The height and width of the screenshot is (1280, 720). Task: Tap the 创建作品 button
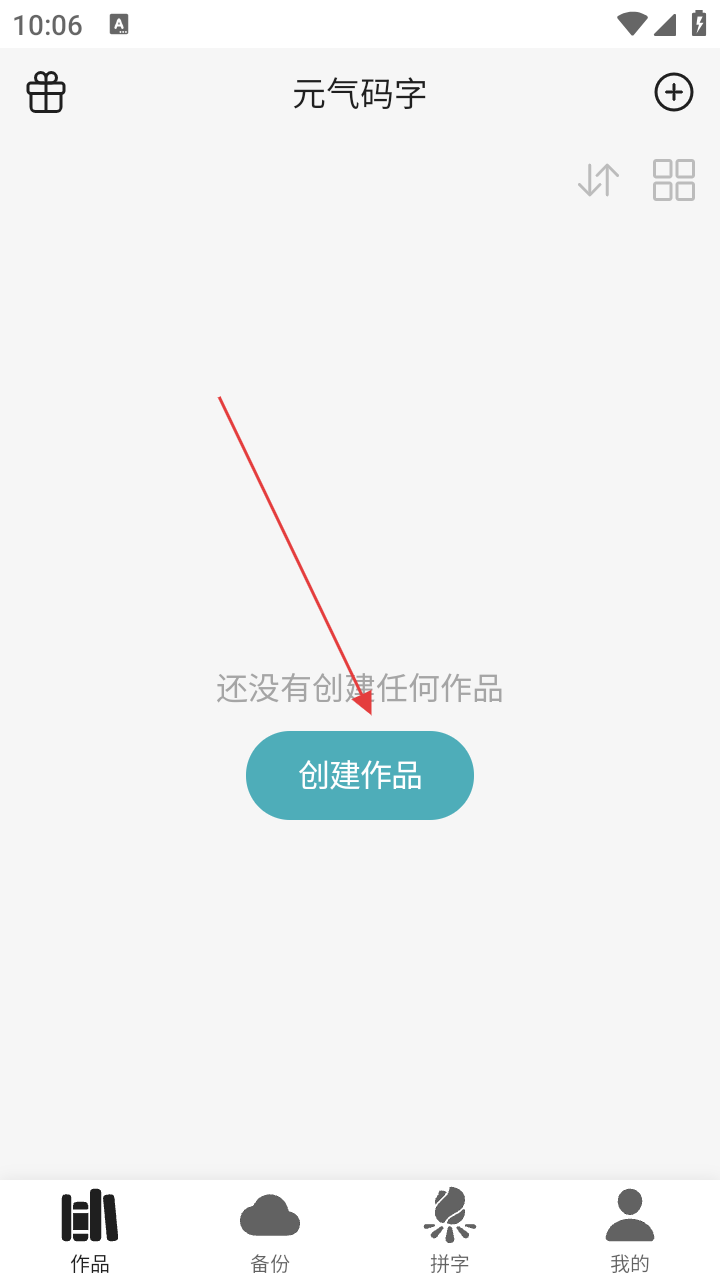(360, 775)
